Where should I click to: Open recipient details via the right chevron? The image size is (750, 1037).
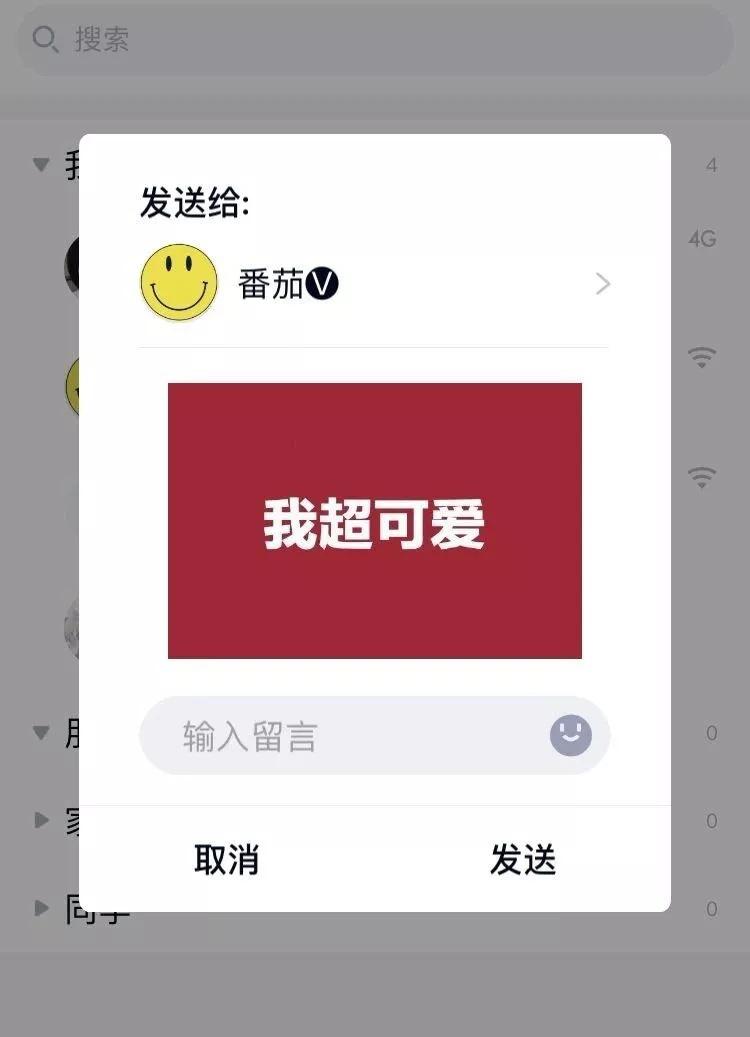(x=602, y=283)
